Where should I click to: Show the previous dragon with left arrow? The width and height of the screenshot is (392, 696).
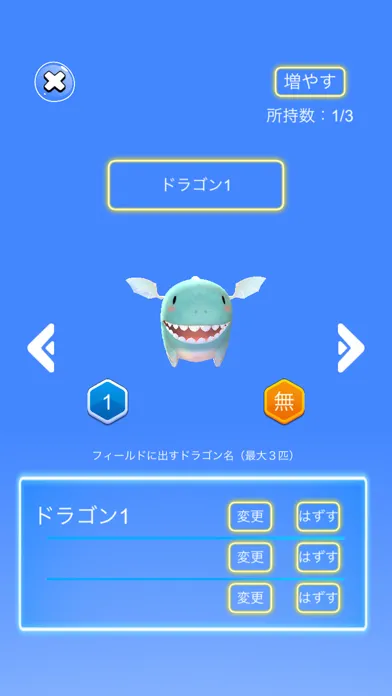pos(41,348)
